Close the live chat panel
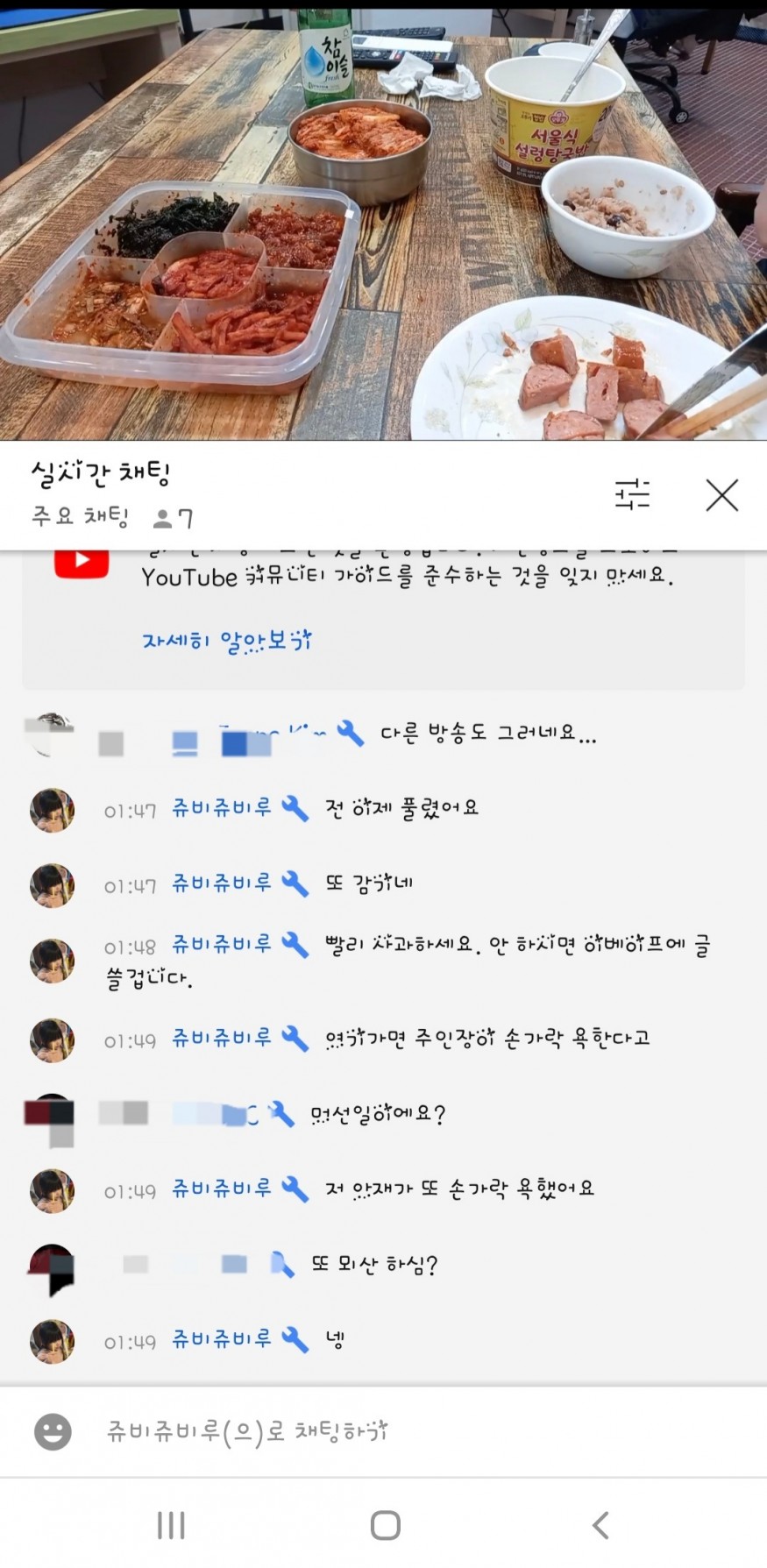Viewport: 767px width, 1568px height. coord(721,495)
